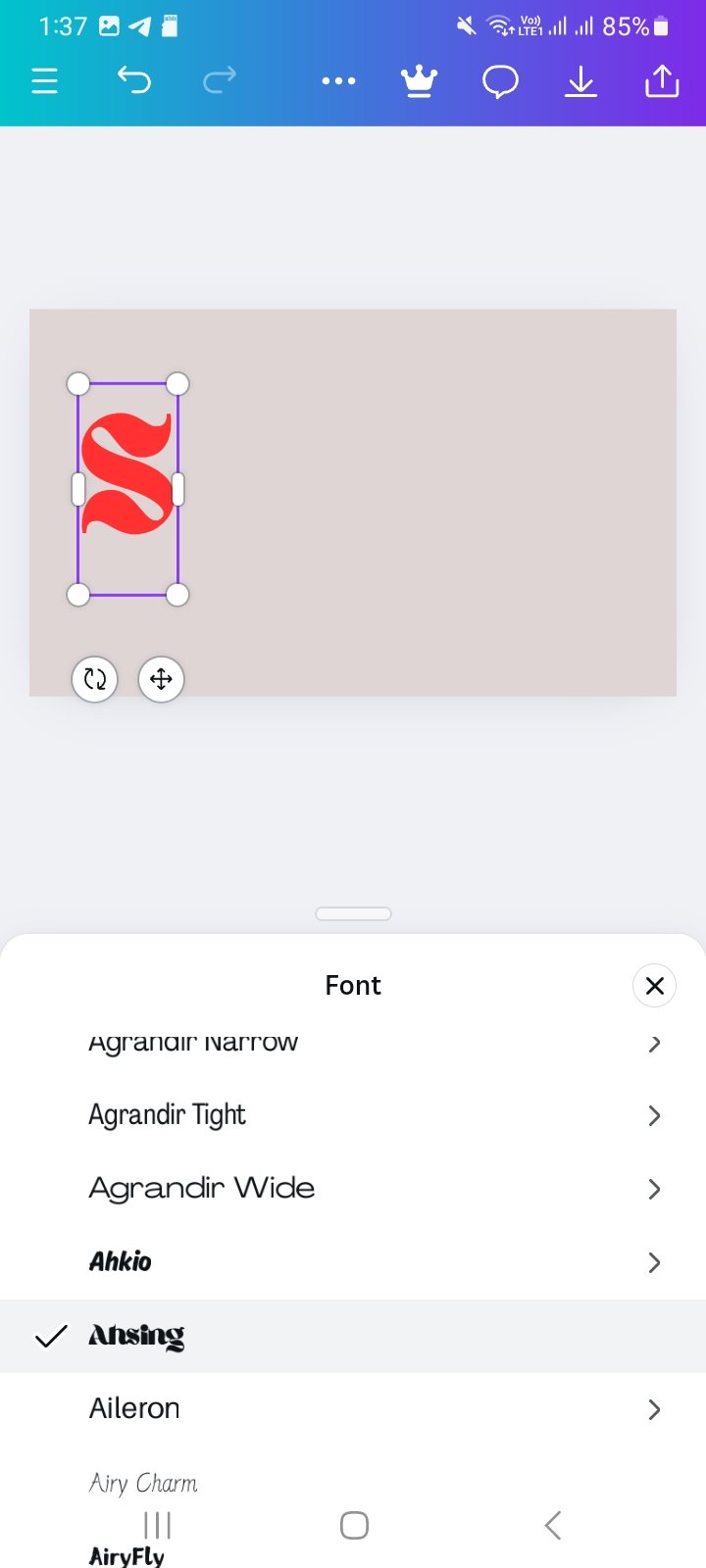This screenshot has width=706, height=1568.
Task: Select the checked Ahsing font
Action: pos(353,1336)
